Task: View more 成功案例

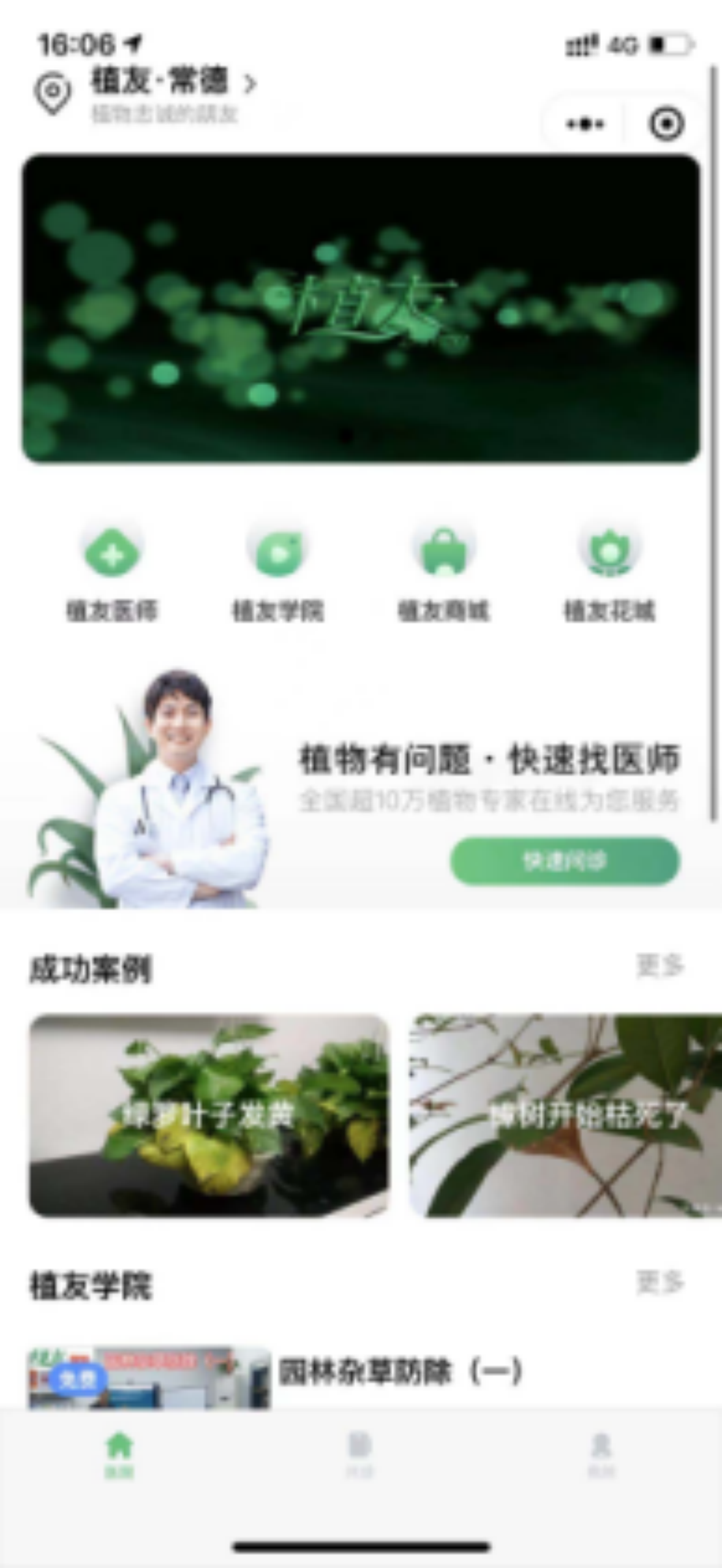Action: [x=660, y=965]
